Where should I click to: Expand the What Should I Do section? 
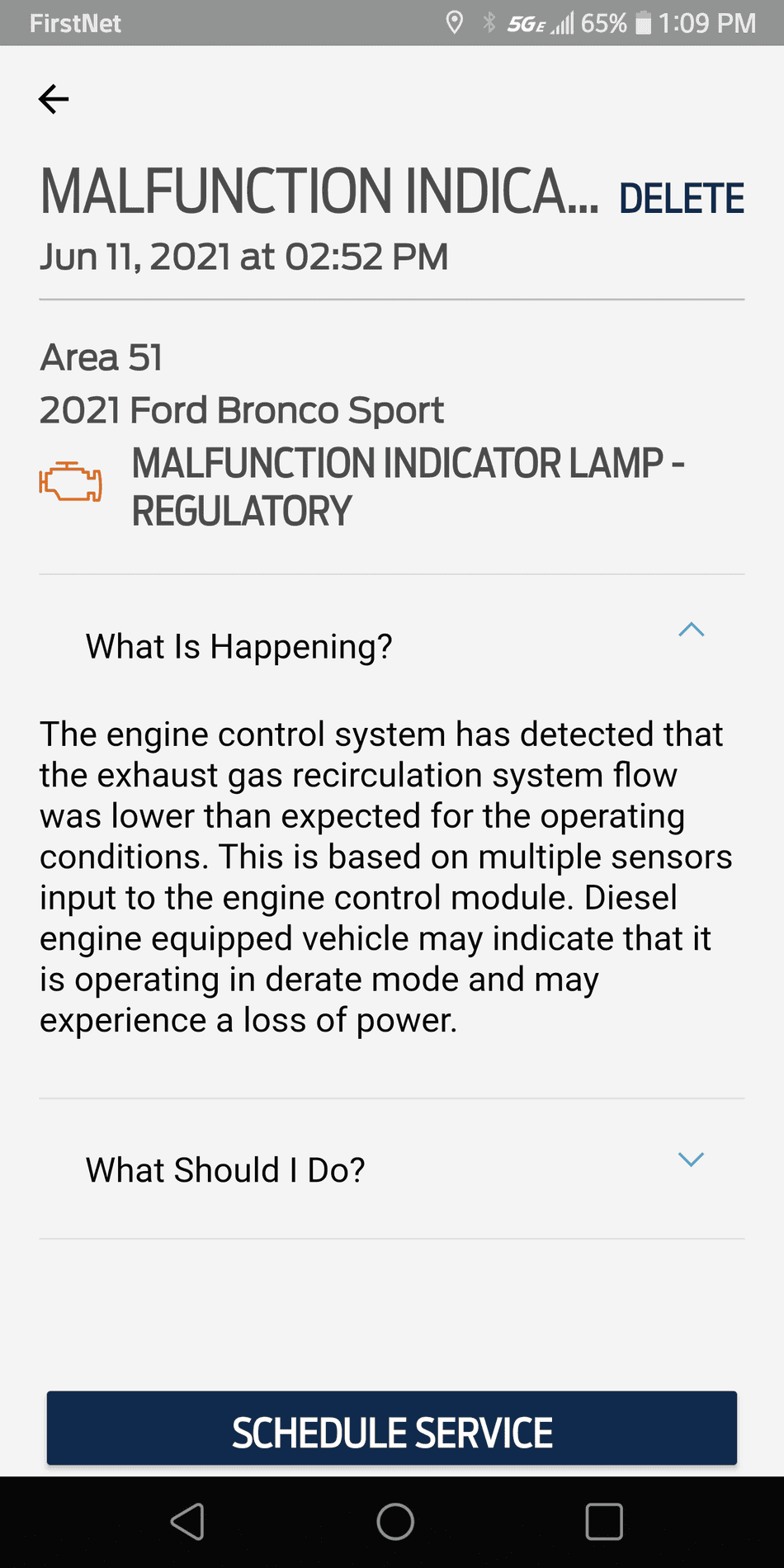coord(691,1159)
